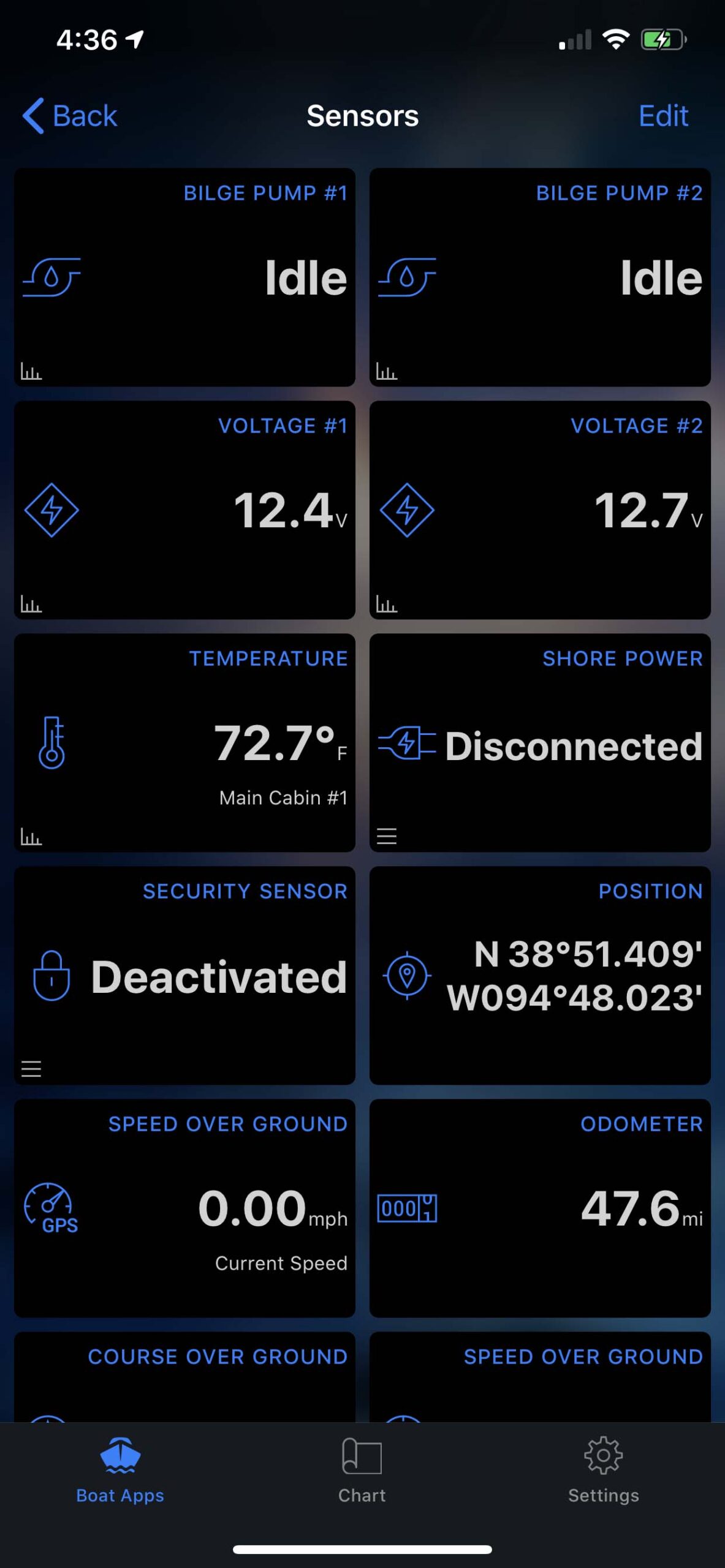The width and height of the screenshot is (725, 1568).
Task: Edit the sensors layout
Action: [x=662, y=116]
